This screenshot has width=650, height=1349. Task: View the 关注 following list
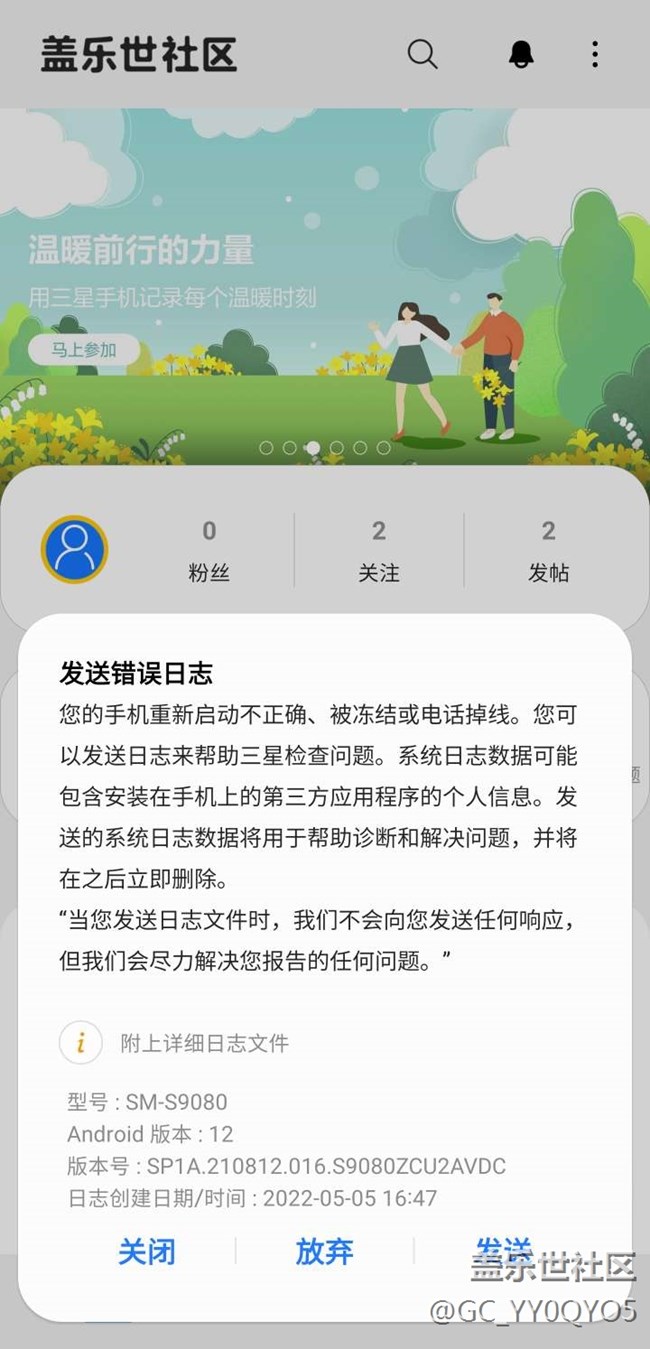379,550
